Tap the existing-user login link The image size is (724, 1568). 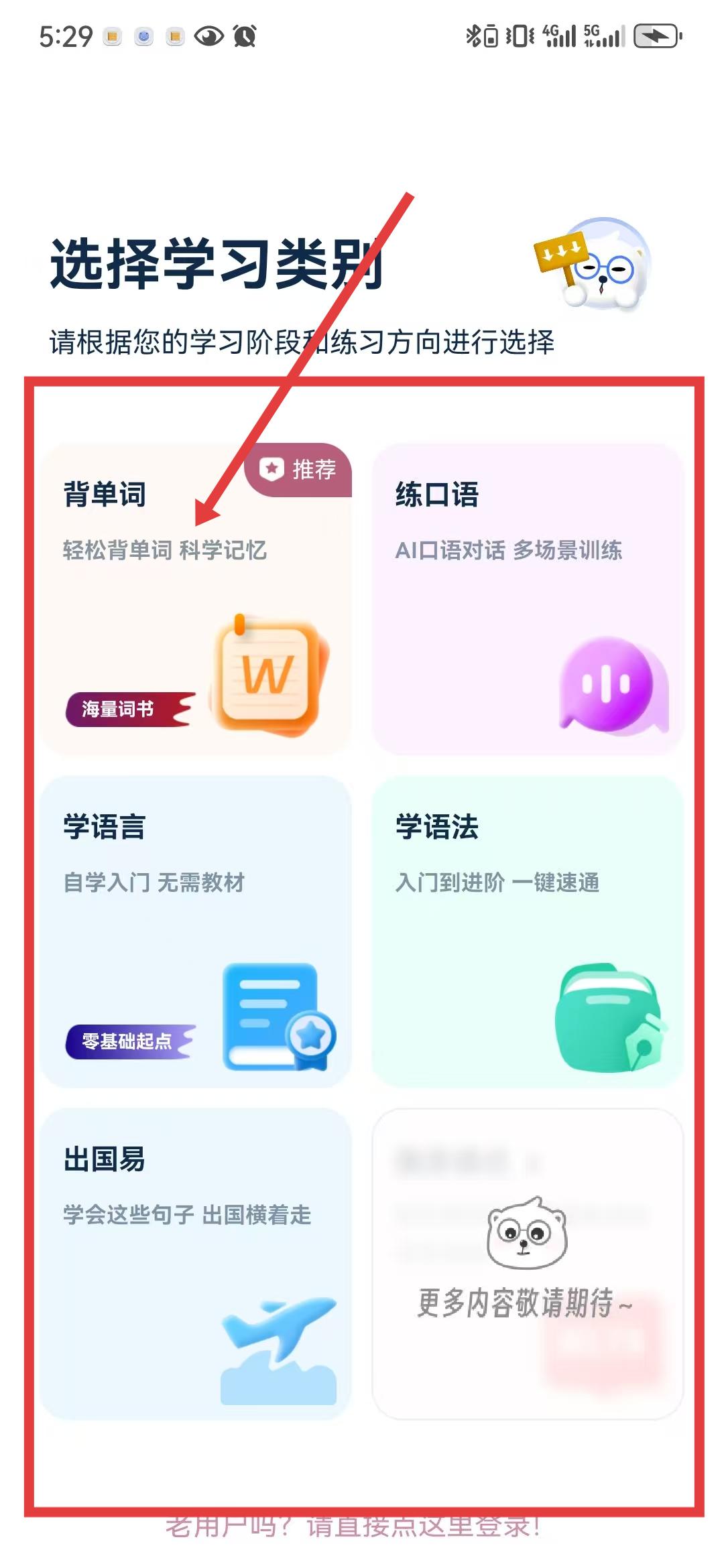[353, 1527]
